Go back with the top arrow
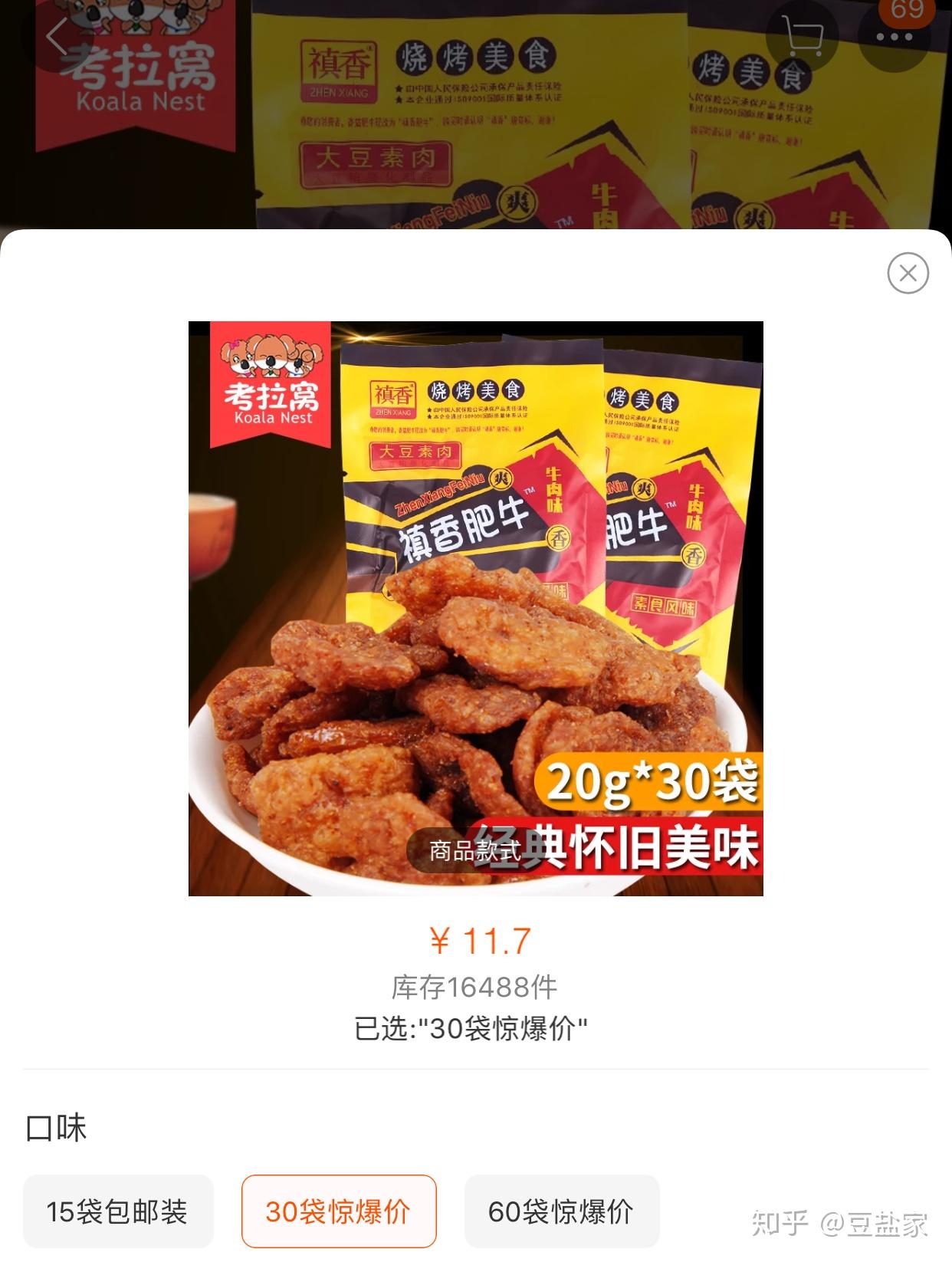Viewport: 952px width, 1262px height. click(58, 37)
